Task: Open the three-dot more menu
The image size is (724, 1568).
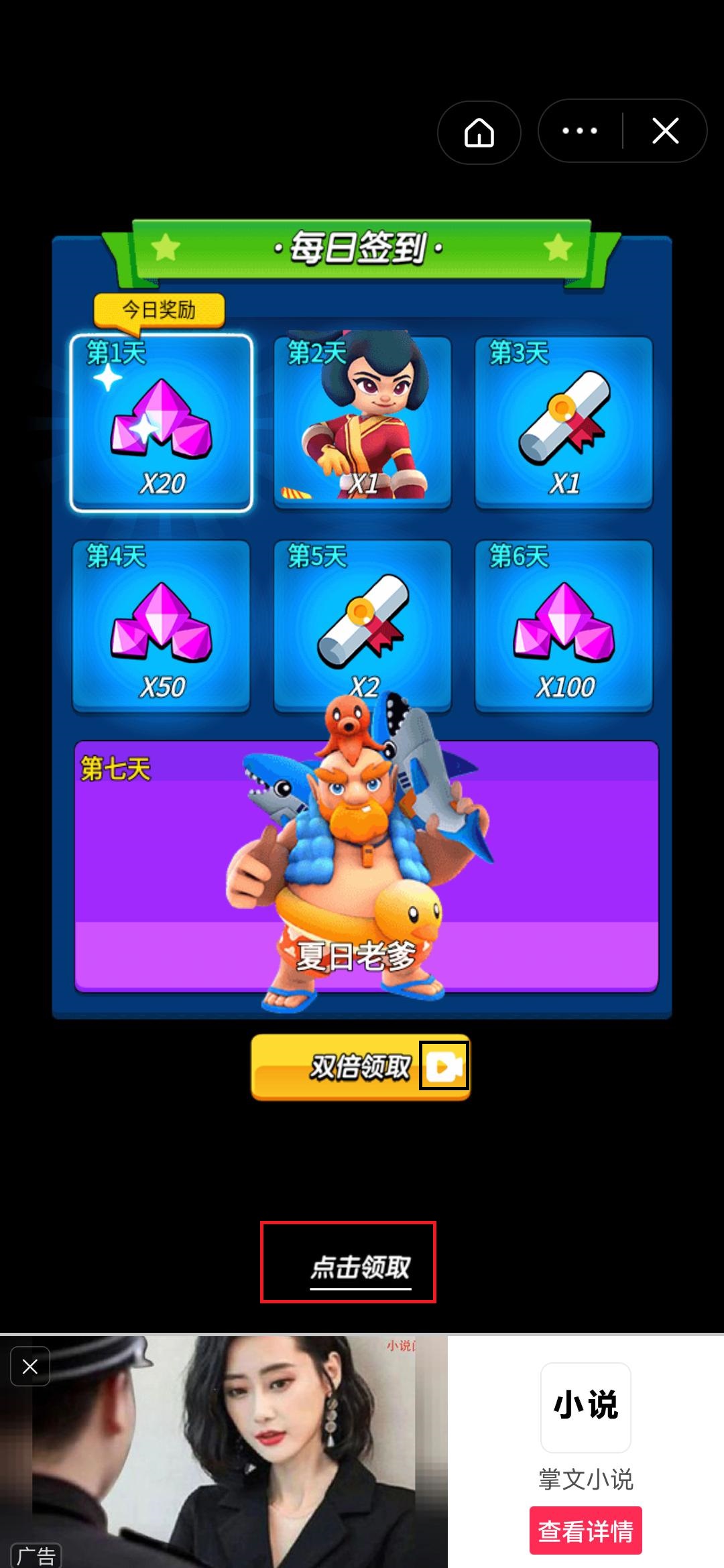Action: pyautogui.click(x=580, y=131)
